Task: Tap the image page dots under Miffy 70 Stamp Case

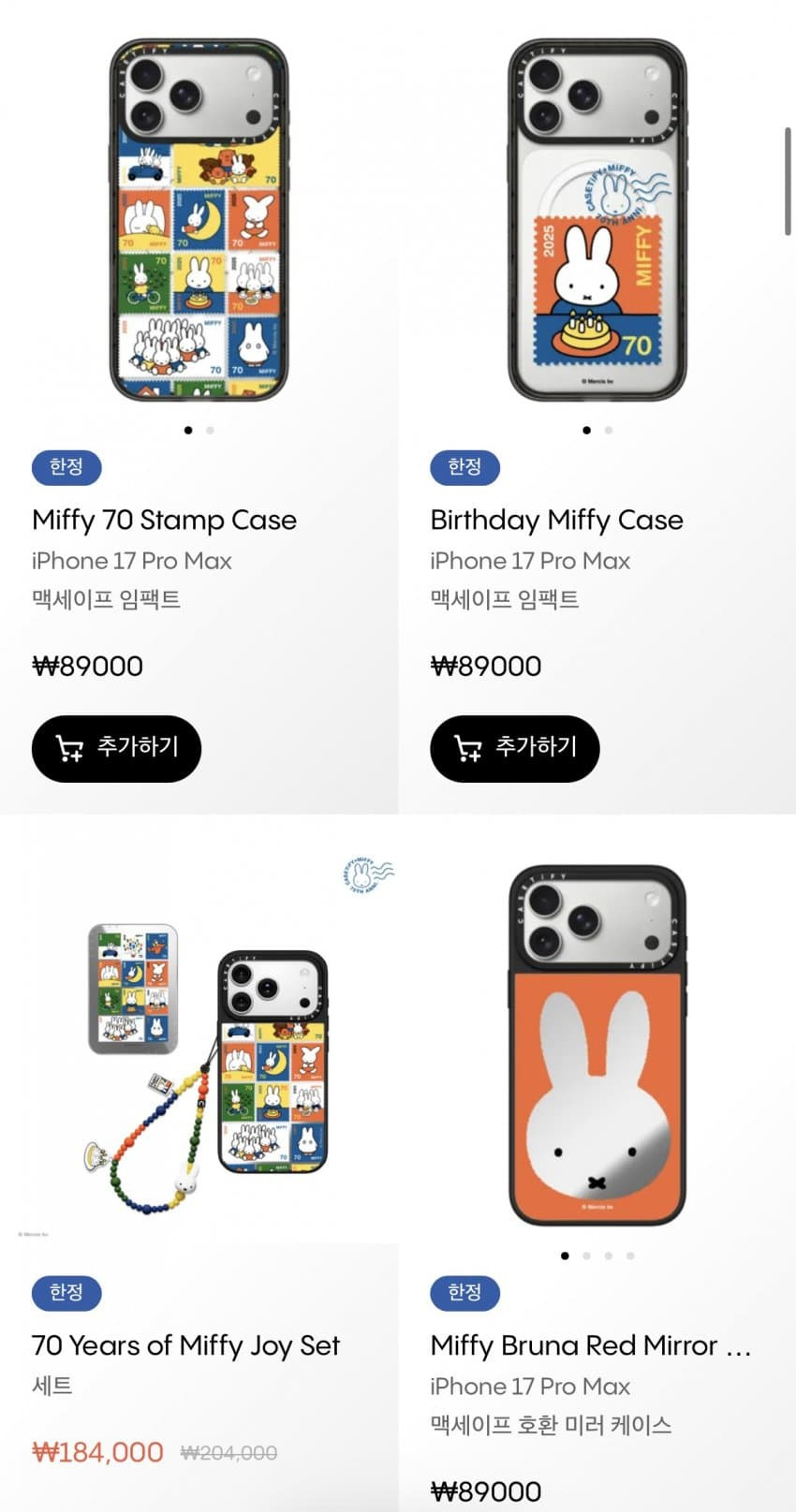Action: tap(199, 431)
